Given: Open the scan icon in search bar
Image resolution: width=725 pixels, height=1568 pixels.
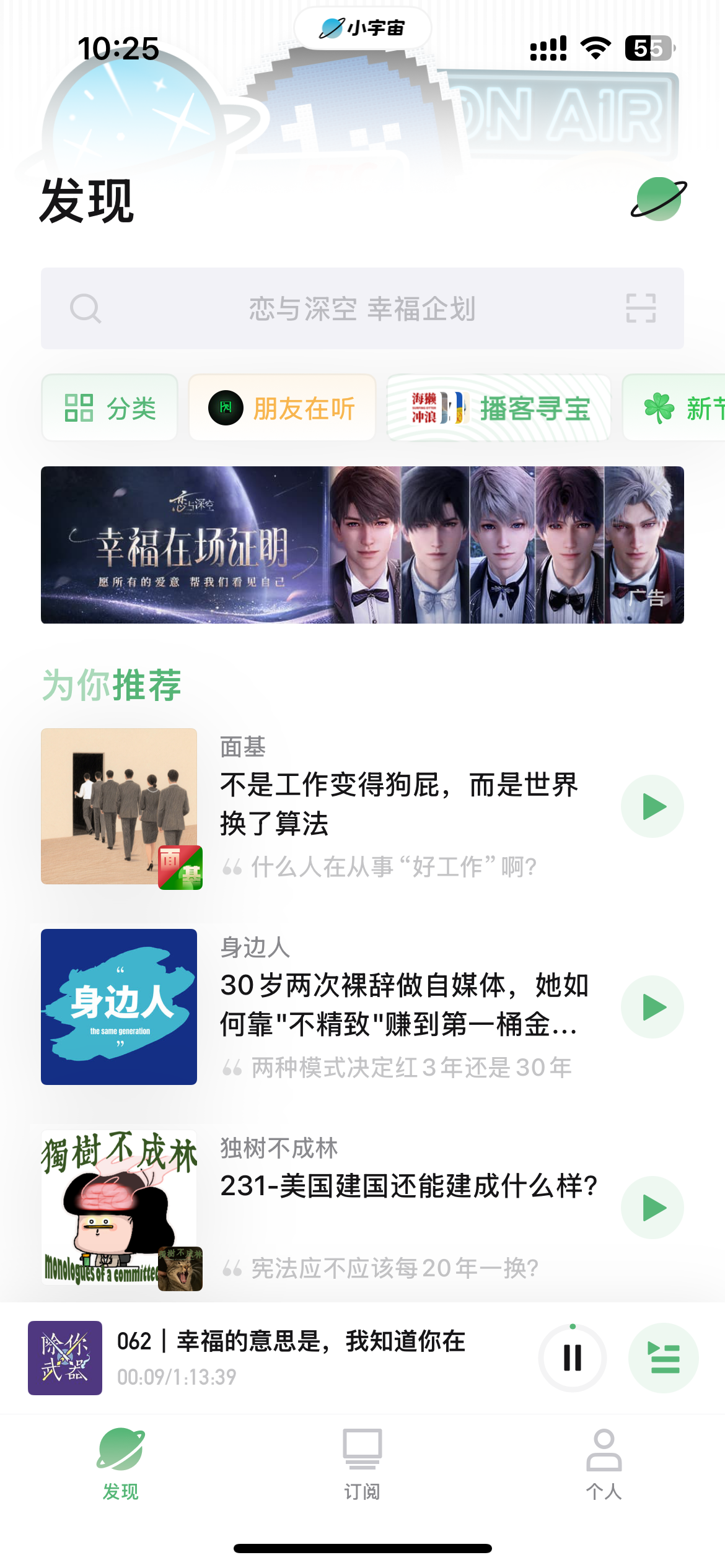Looking at the screenshot, I should click(x=641, y=308).
